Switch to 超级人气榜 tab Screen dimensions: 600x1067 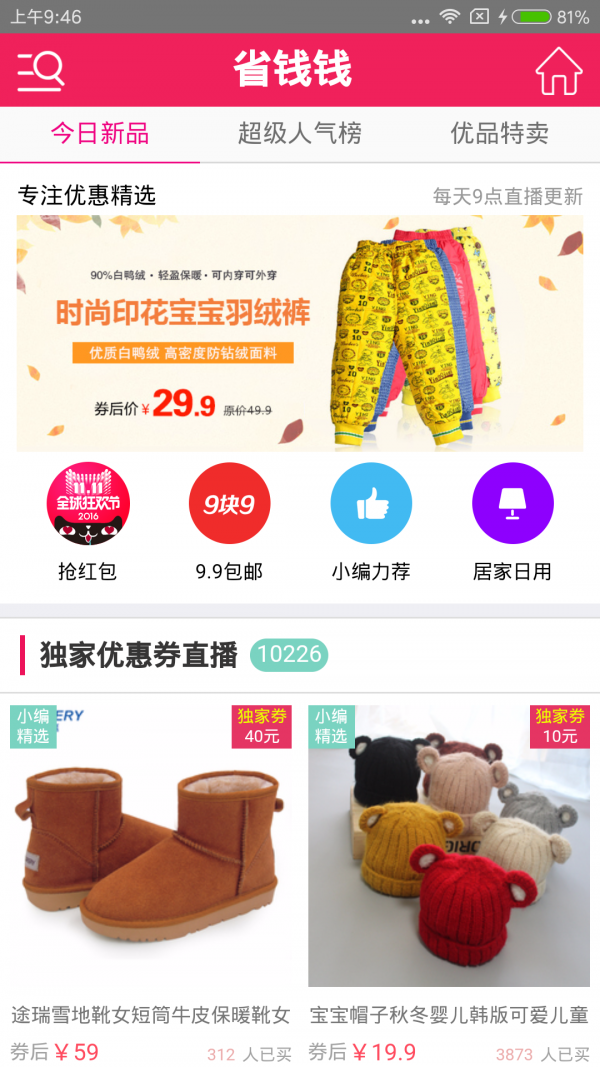[299, 133]
